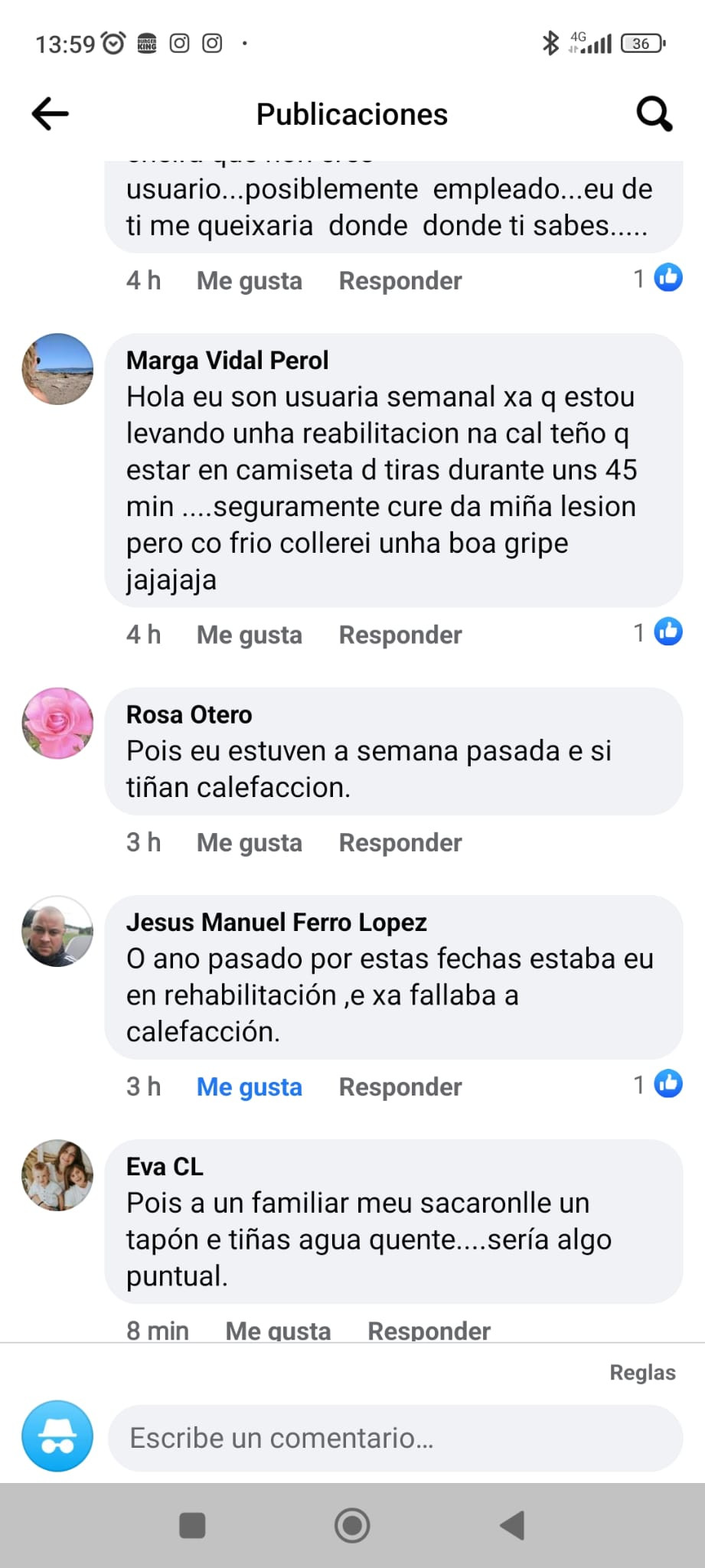Image resolution: width=705 pixels, height=1568 pixels.
Task: View Jesus Manuel Ferro Lopez's profile
Action: coord(276,922)
